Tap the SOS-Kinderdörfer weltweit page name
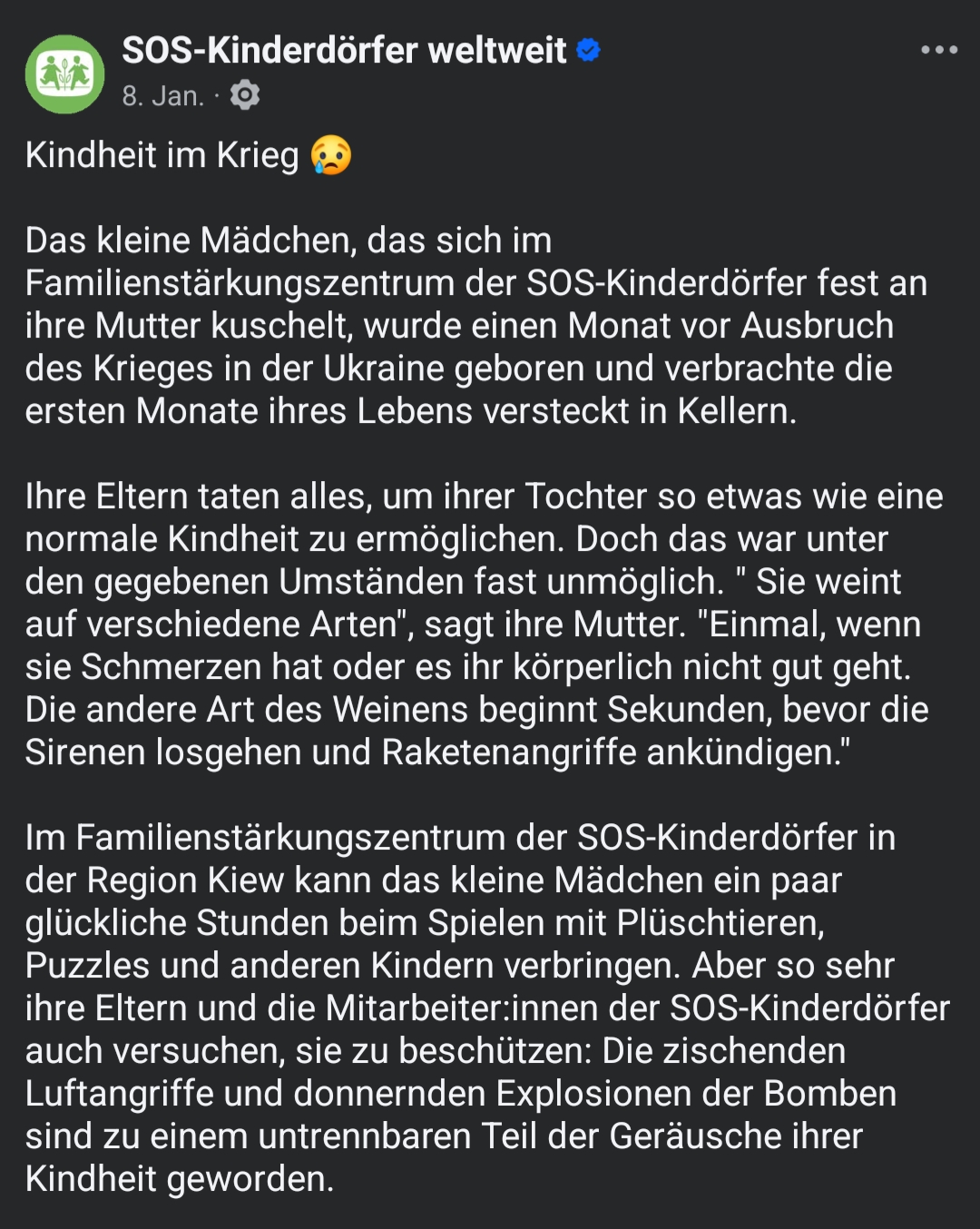Image resolution: width=980 pixels, height=1229 pixels. [345, 51]
